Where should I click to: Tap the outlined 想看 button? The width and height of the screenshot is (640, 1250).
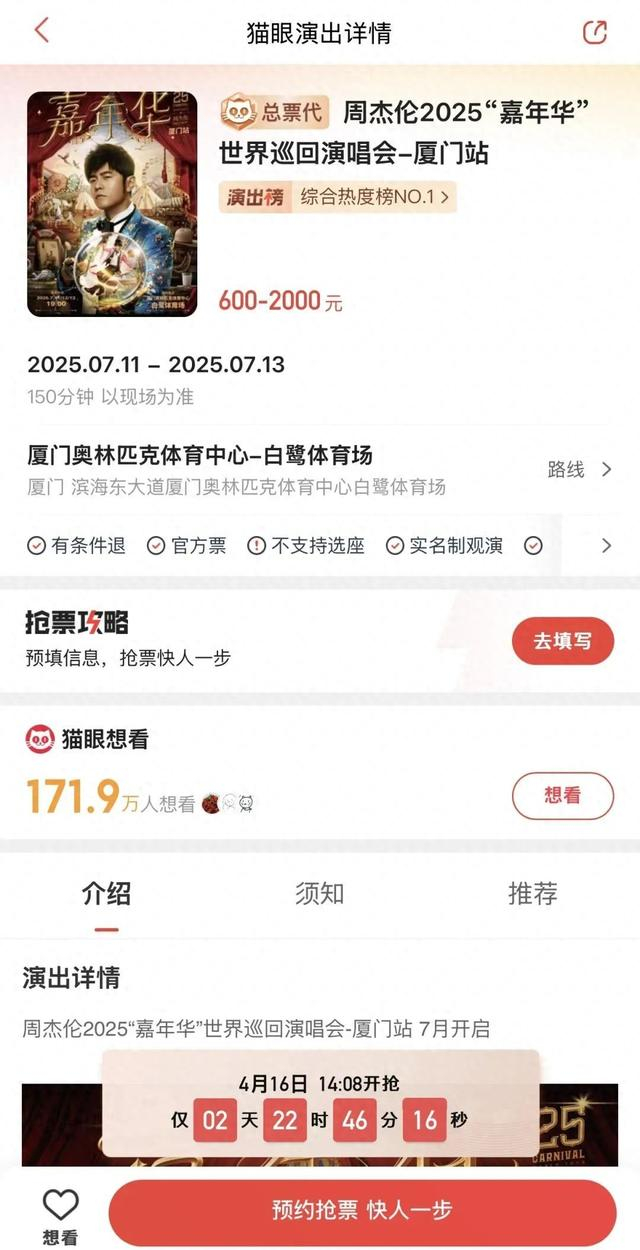click(x=562, y=795)
